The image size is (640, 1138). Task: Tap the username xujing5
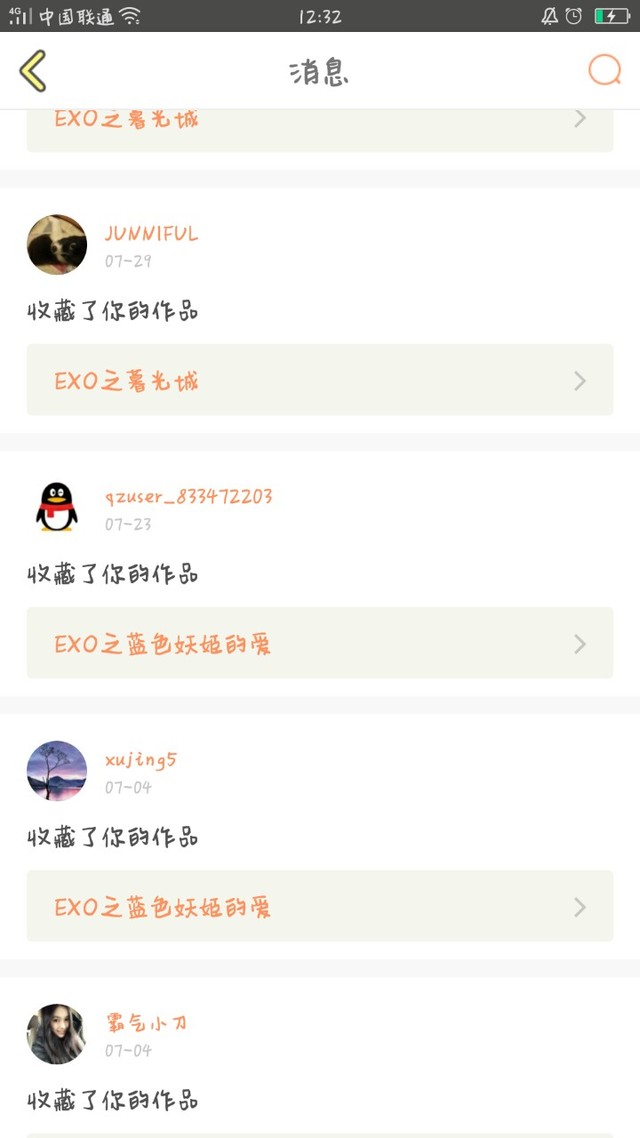(141, 761)
